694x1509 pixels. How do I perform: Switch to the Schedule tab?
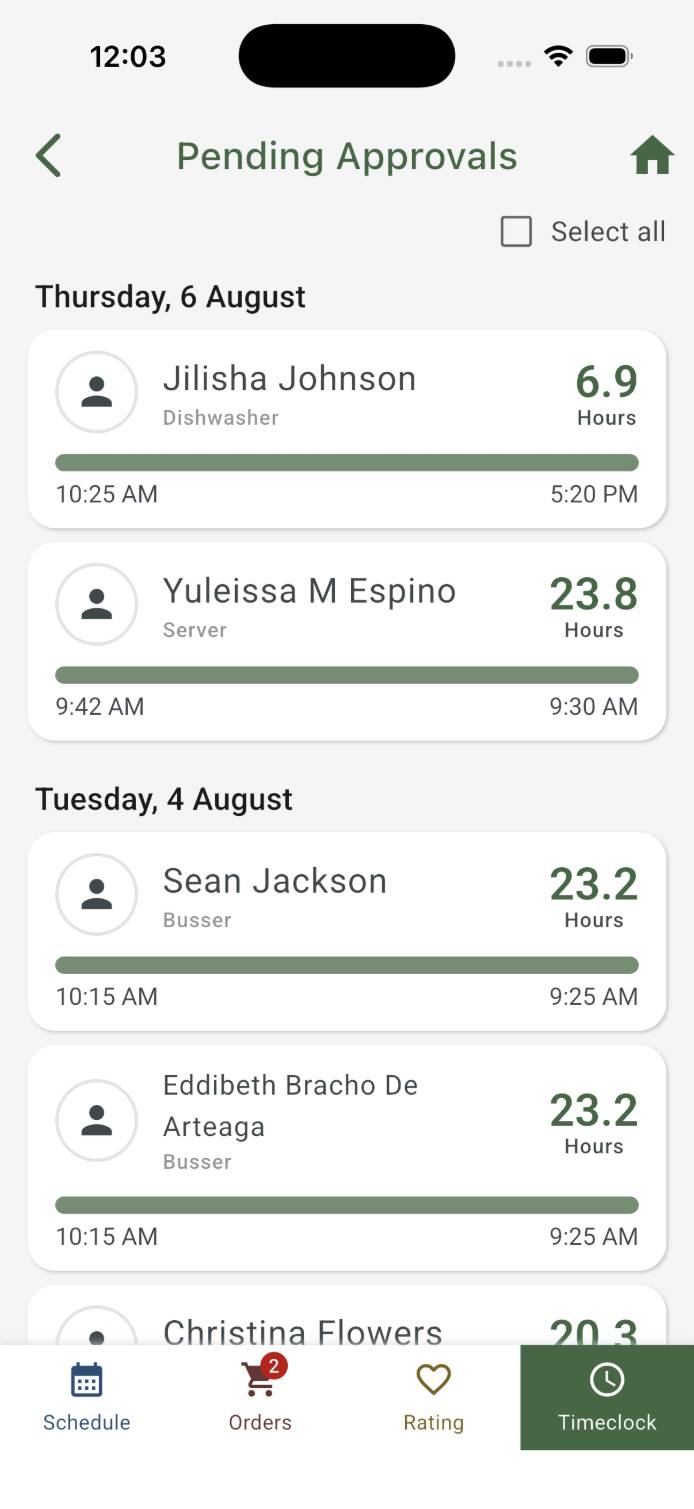pyautogui.click(x=87, y=1397)
